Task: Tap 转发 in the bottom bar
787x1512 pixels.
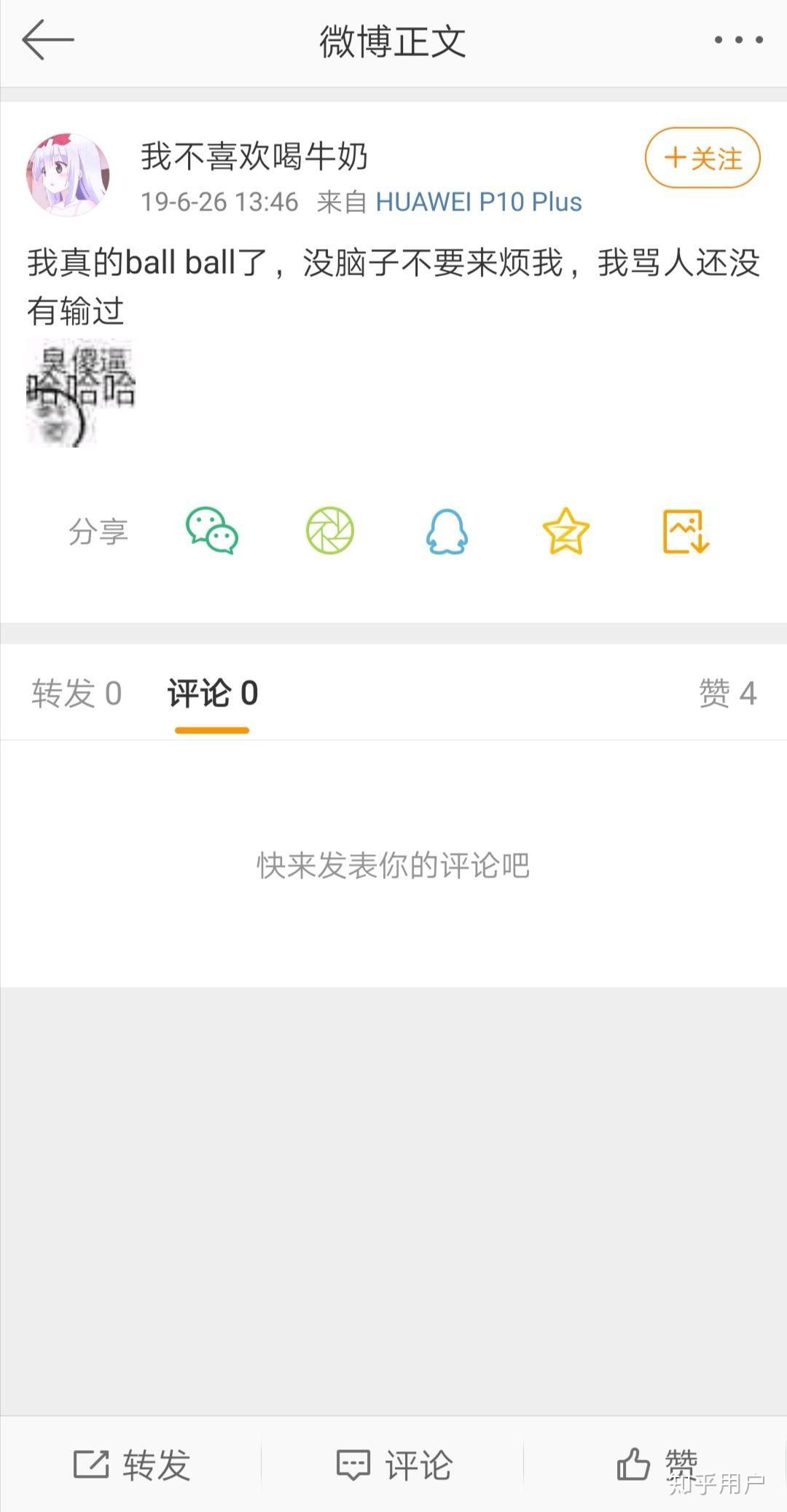Action: (x=132, y=1464)
